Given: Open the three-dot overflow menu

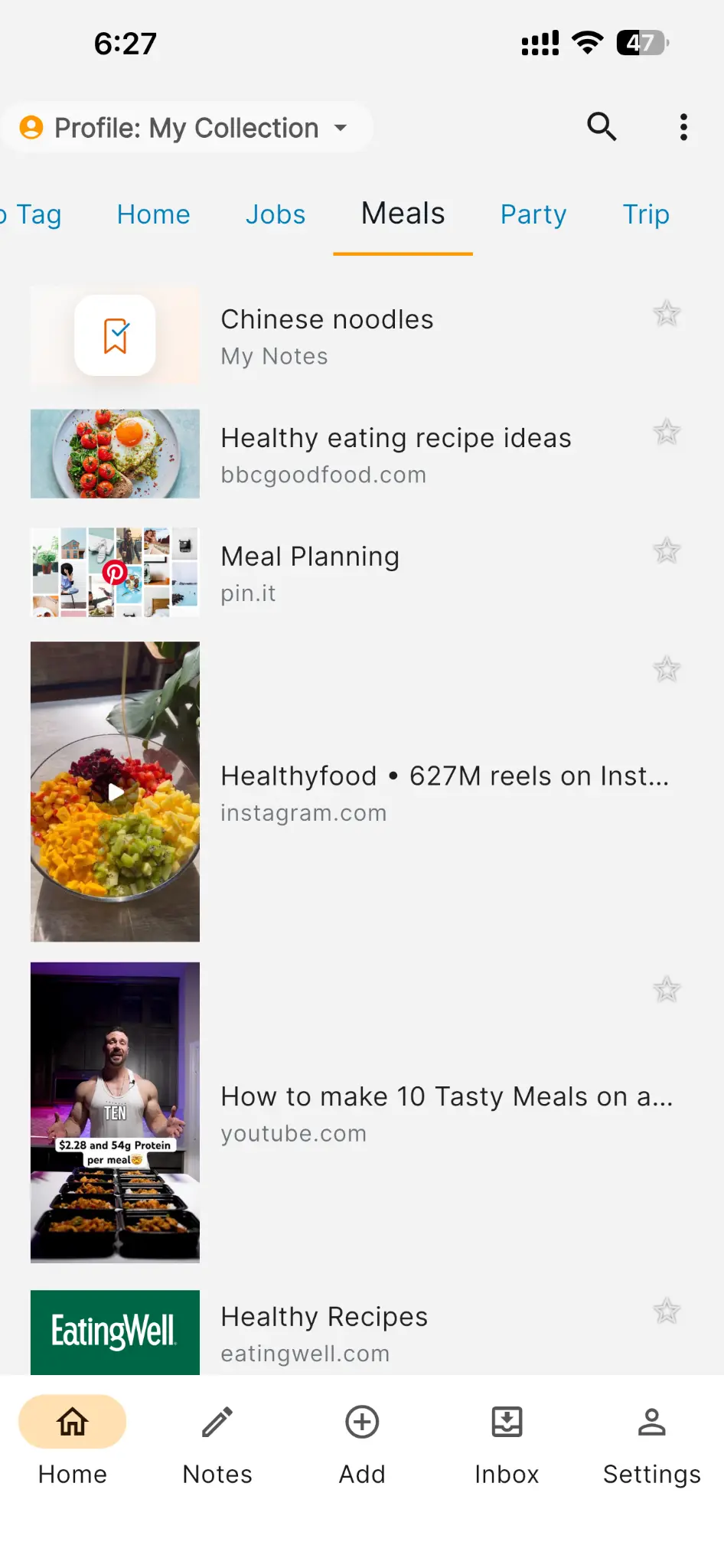Looking at the screenshot, I should pyautogui.click(x=683, y=127).
